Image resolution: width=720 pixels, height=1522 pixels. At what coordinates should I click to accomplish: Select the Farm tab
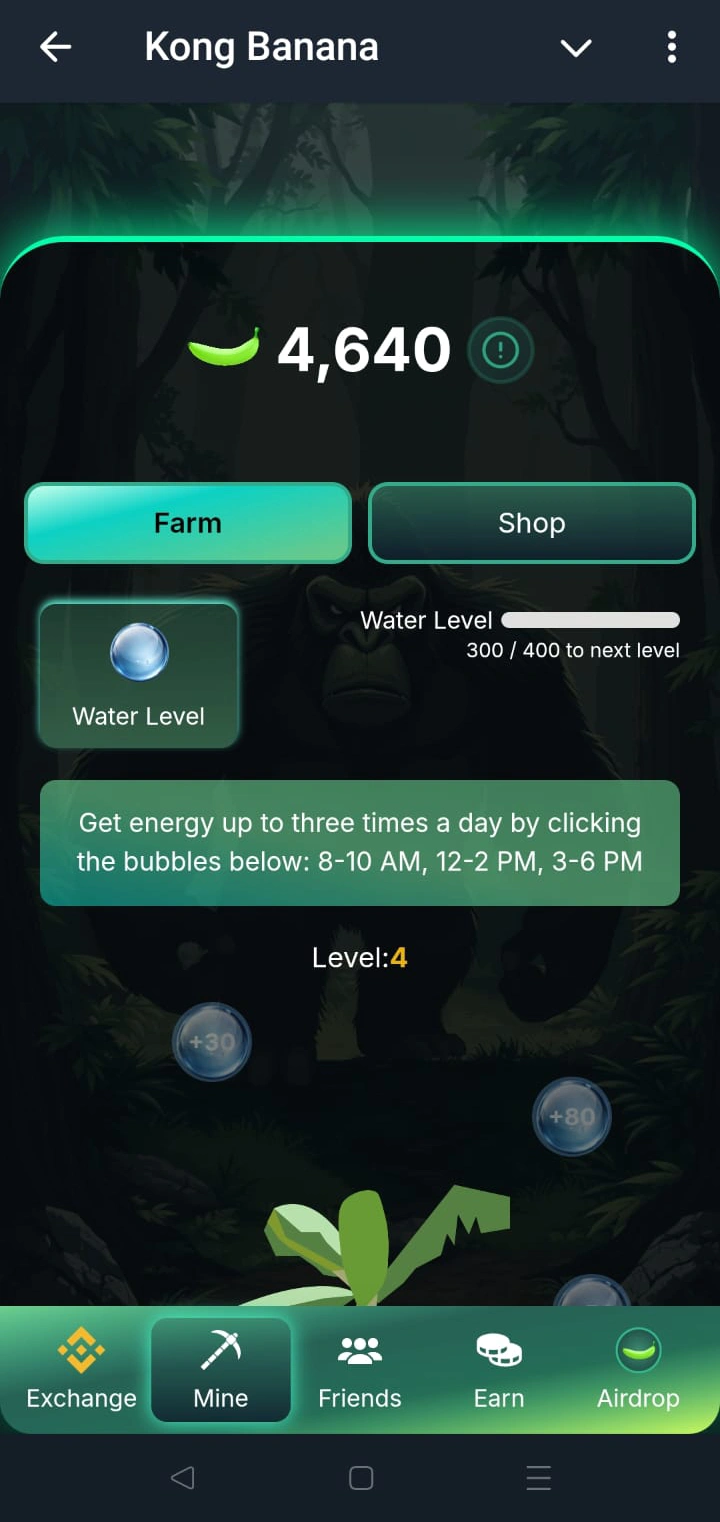pos(188,523)
